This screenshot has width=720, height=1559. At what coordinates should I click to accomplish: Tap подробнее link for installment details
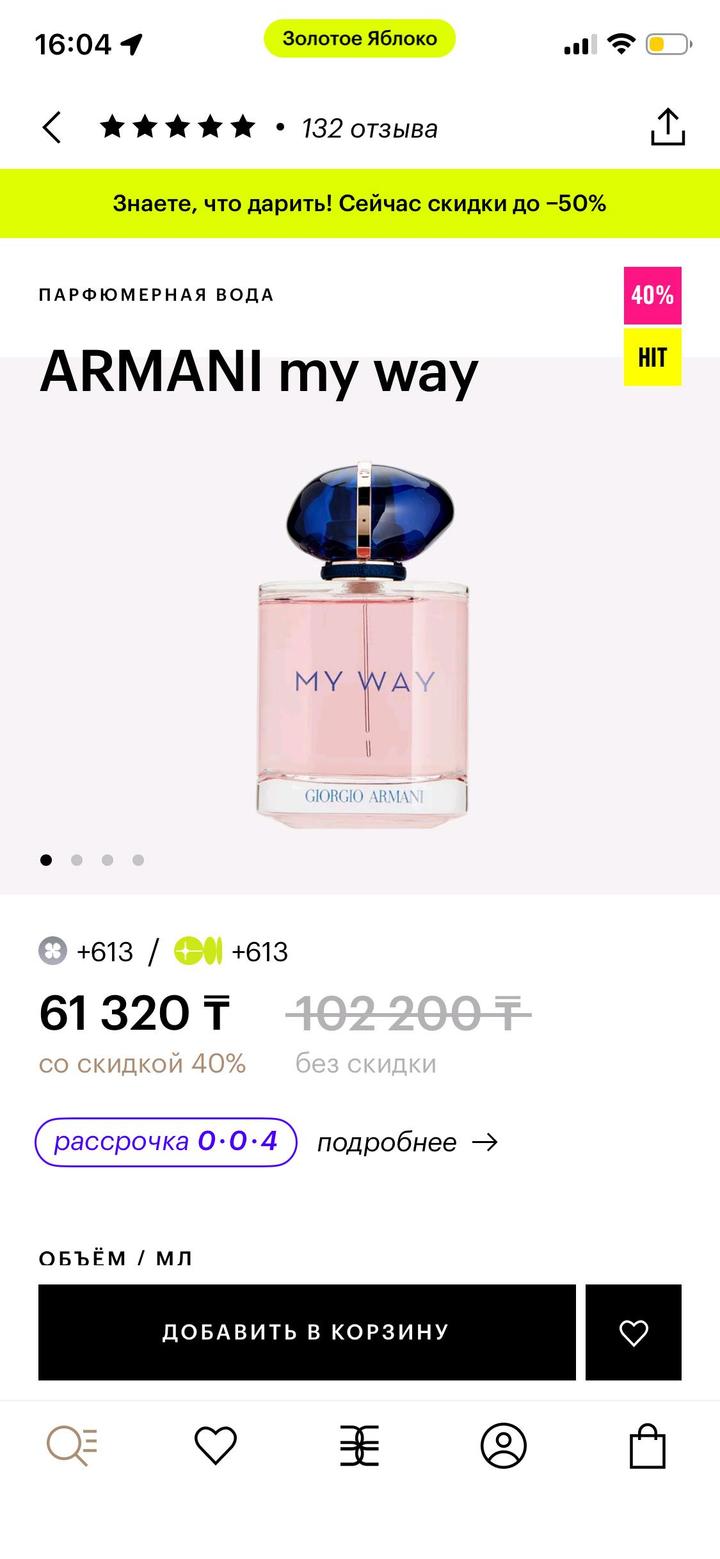(x=407, y=1143)
